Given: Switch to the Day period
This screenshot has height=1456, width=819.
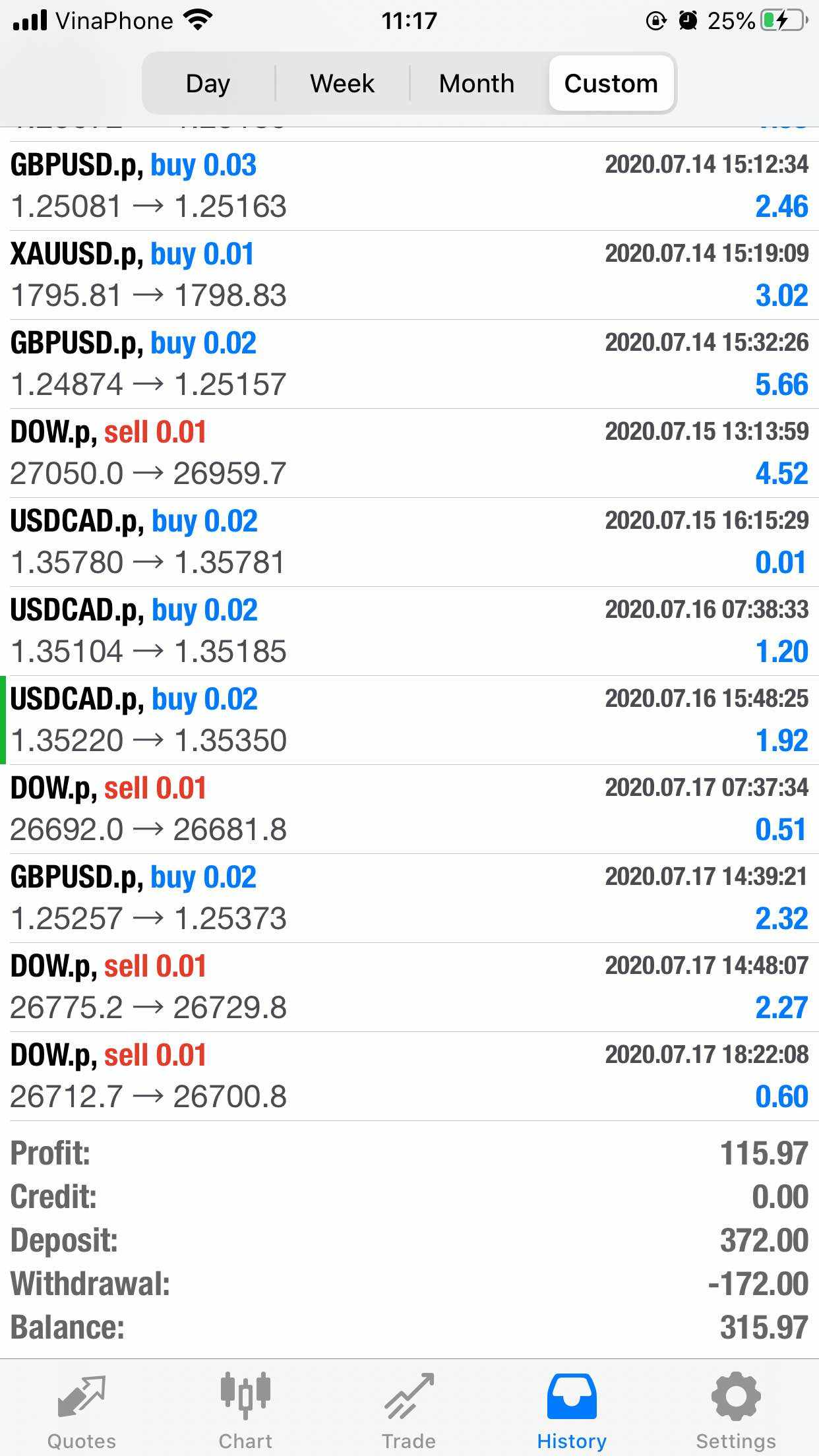Looking at the screenshot, I should pos(208,84).
